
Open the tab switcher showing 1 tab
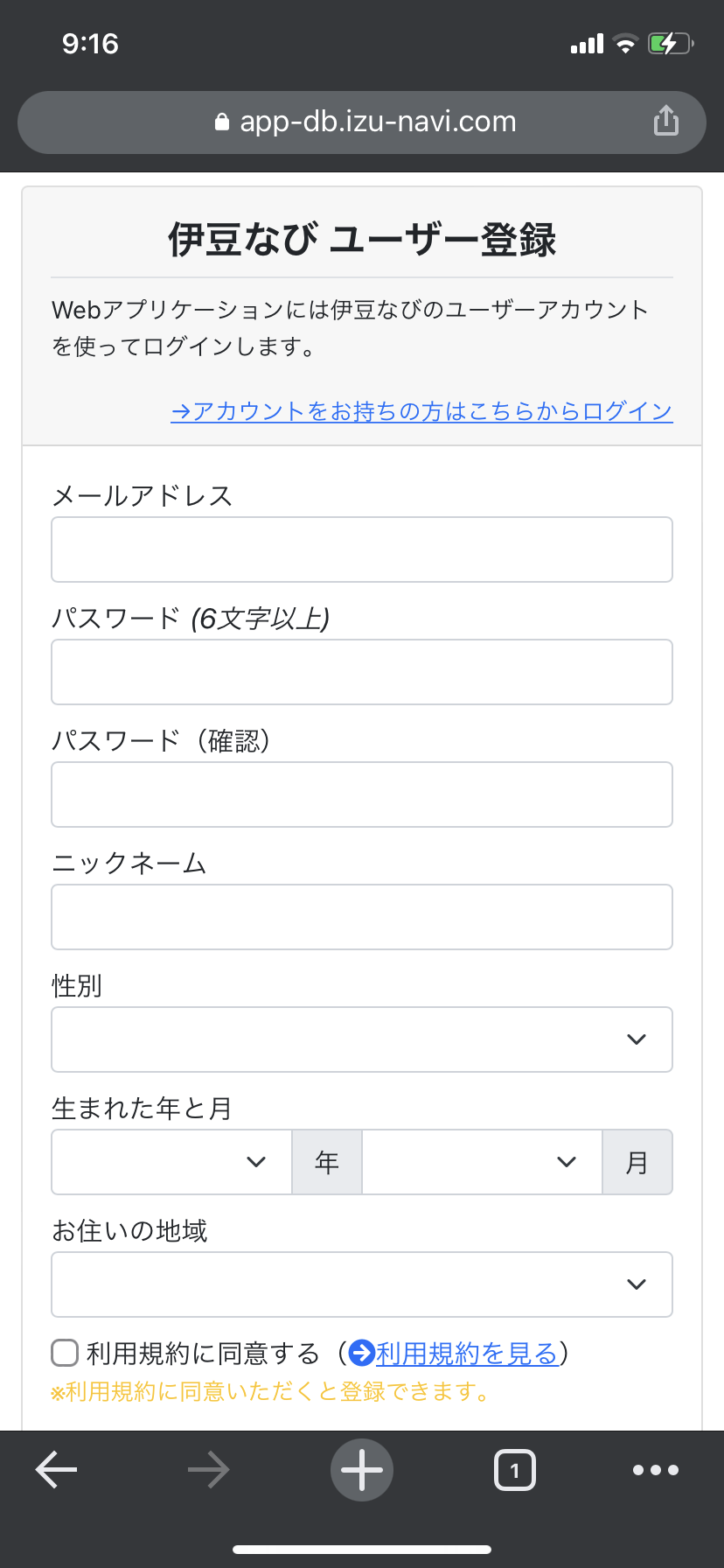point(515,1470)
